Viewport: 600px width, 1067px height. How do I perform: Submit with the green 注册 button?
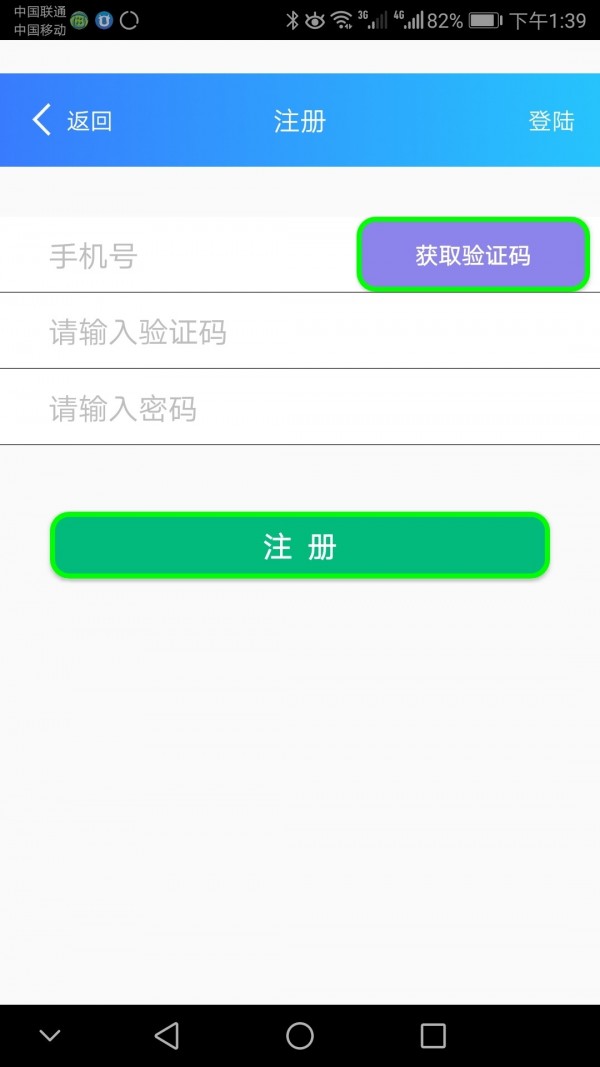(300, 546)
